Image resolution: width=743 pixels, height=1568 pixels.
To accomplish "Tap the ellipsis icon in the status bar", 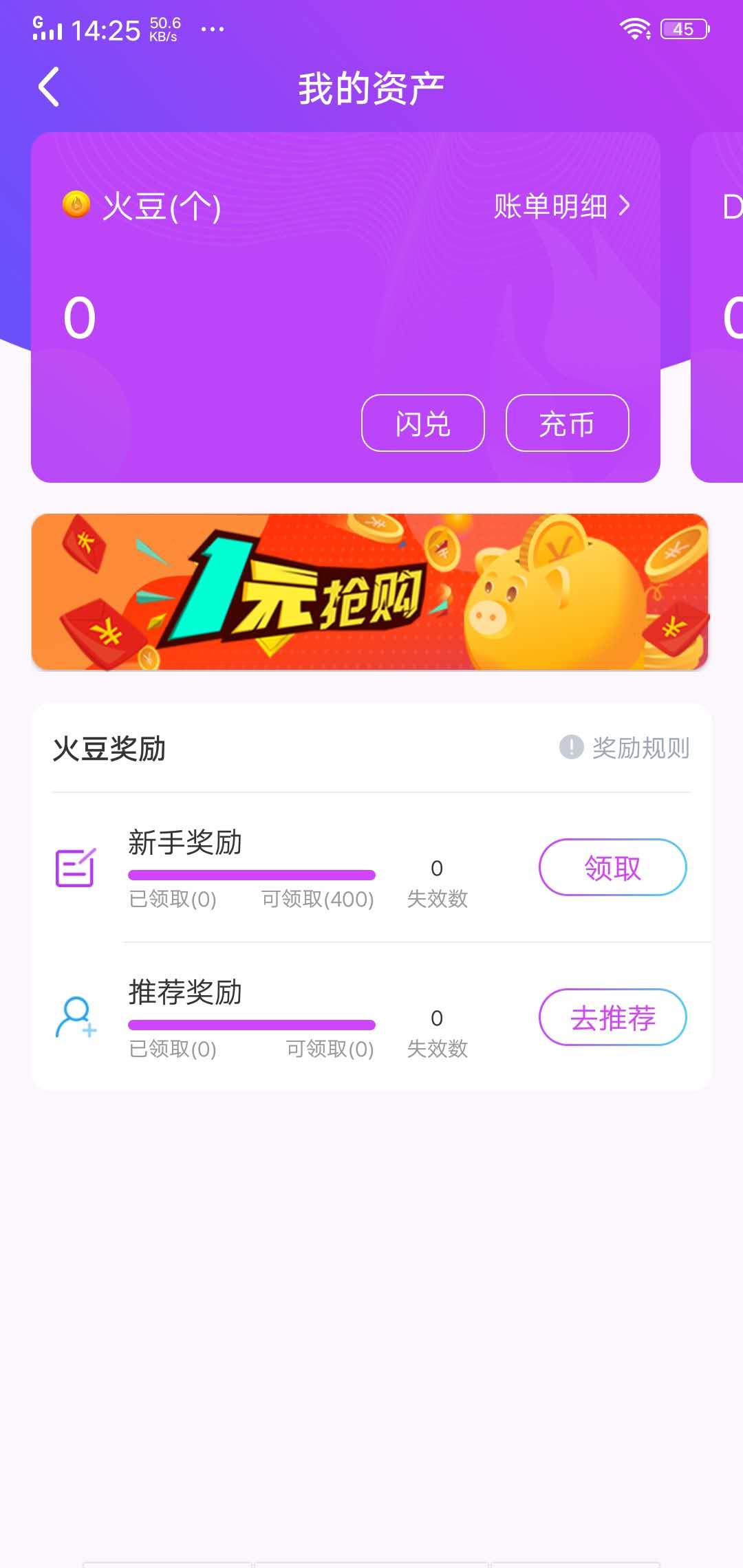I will coord(212,29).
